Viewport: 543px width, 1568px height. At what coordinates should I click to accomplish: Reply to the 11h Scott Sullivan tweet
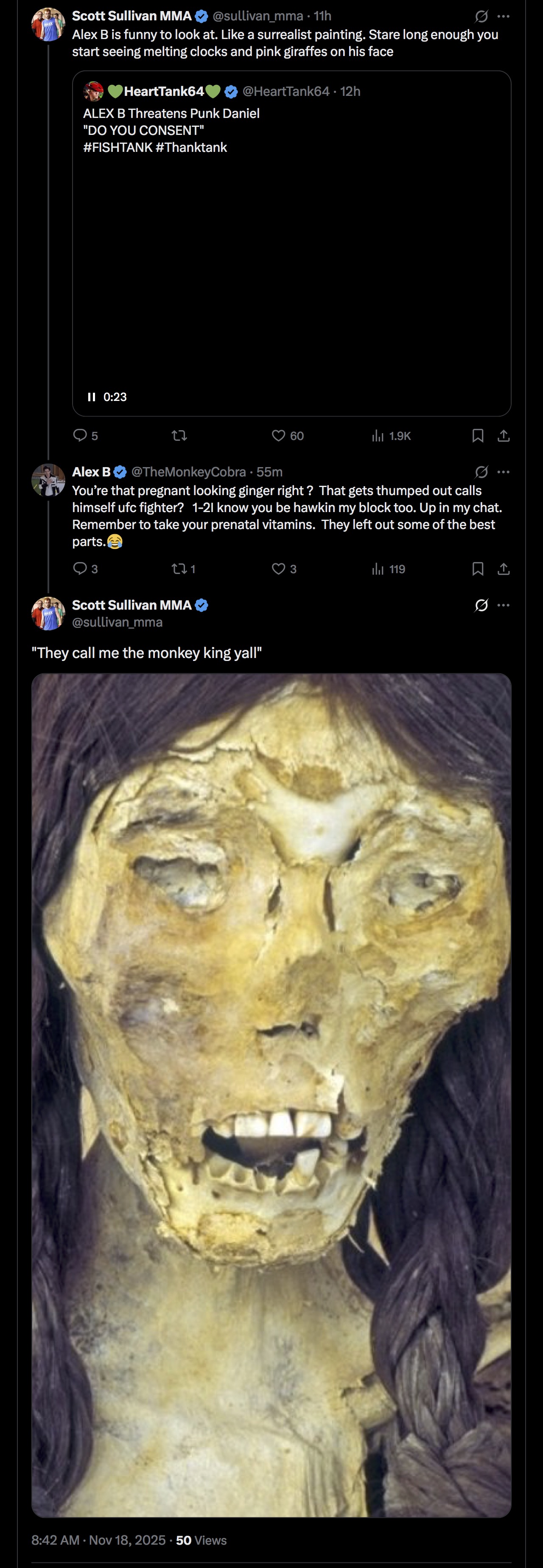click(x=80, y=435)
